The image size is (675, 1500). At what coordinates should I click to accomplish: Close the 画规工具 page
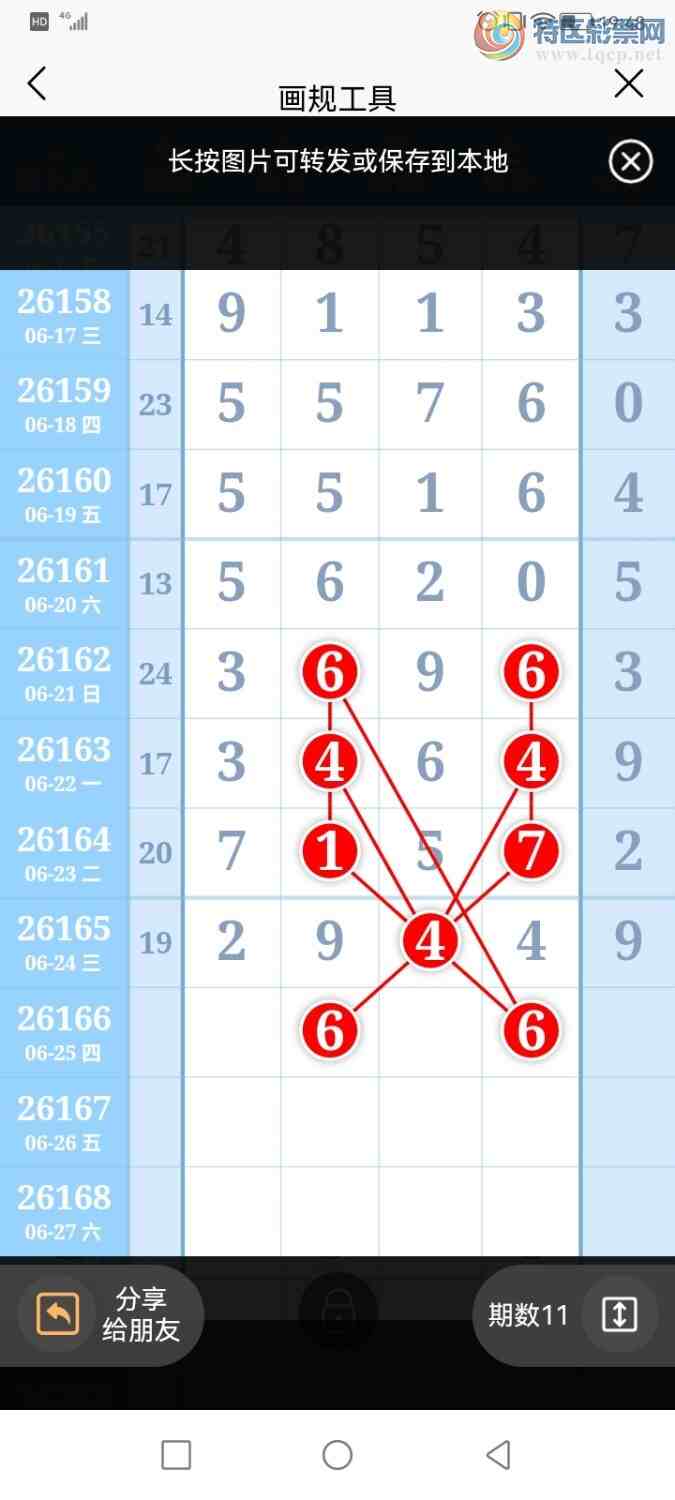pos(629,84)
